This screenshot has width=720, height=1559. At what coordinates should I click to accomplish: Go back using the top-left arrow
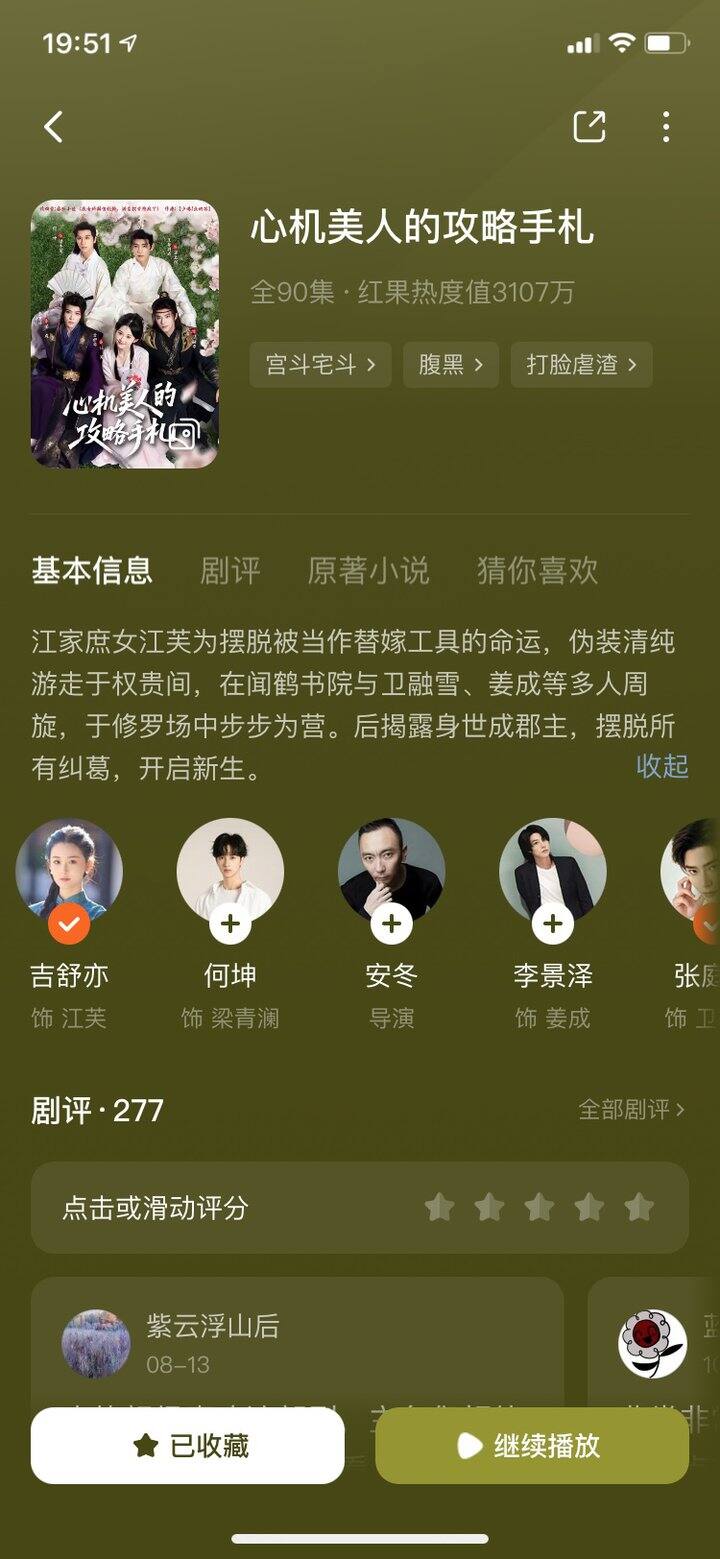tap(54, 127)
